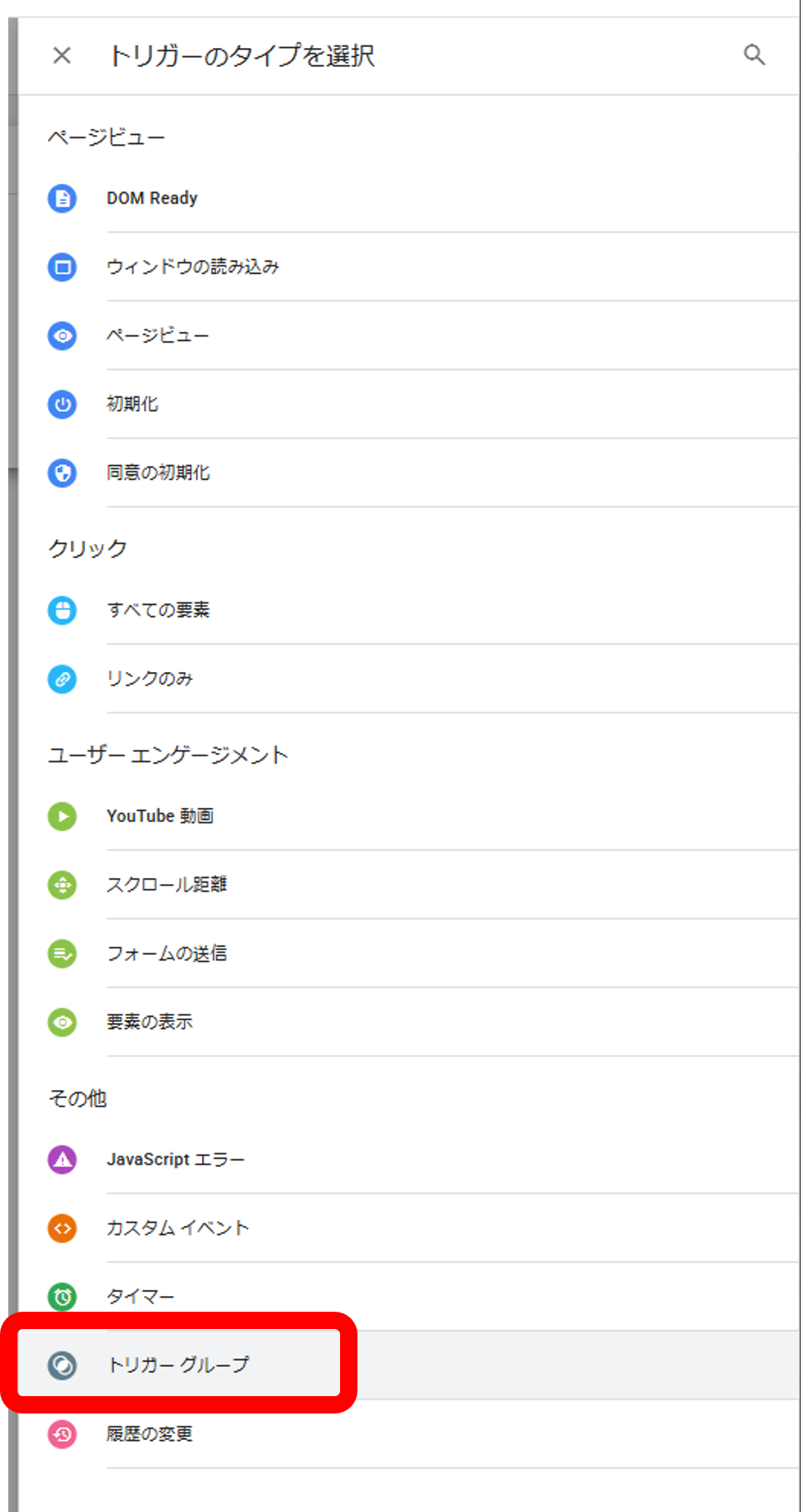Choose the YouTube 動画 trigger
The image size is (801, 1512).
tap(409, 817)
